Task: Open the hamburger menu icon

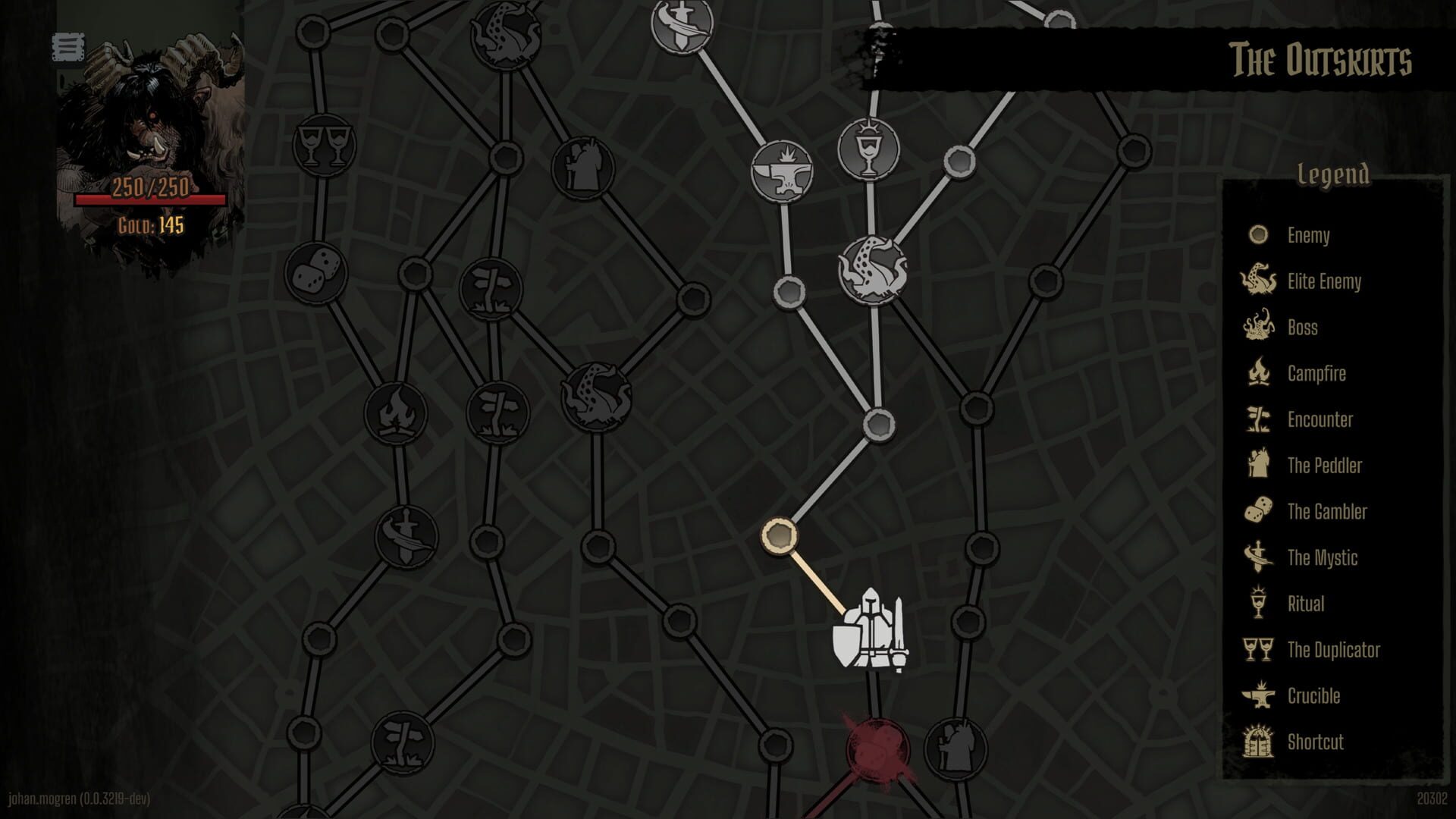Action: pyautogui.click(x=68, y=48)
